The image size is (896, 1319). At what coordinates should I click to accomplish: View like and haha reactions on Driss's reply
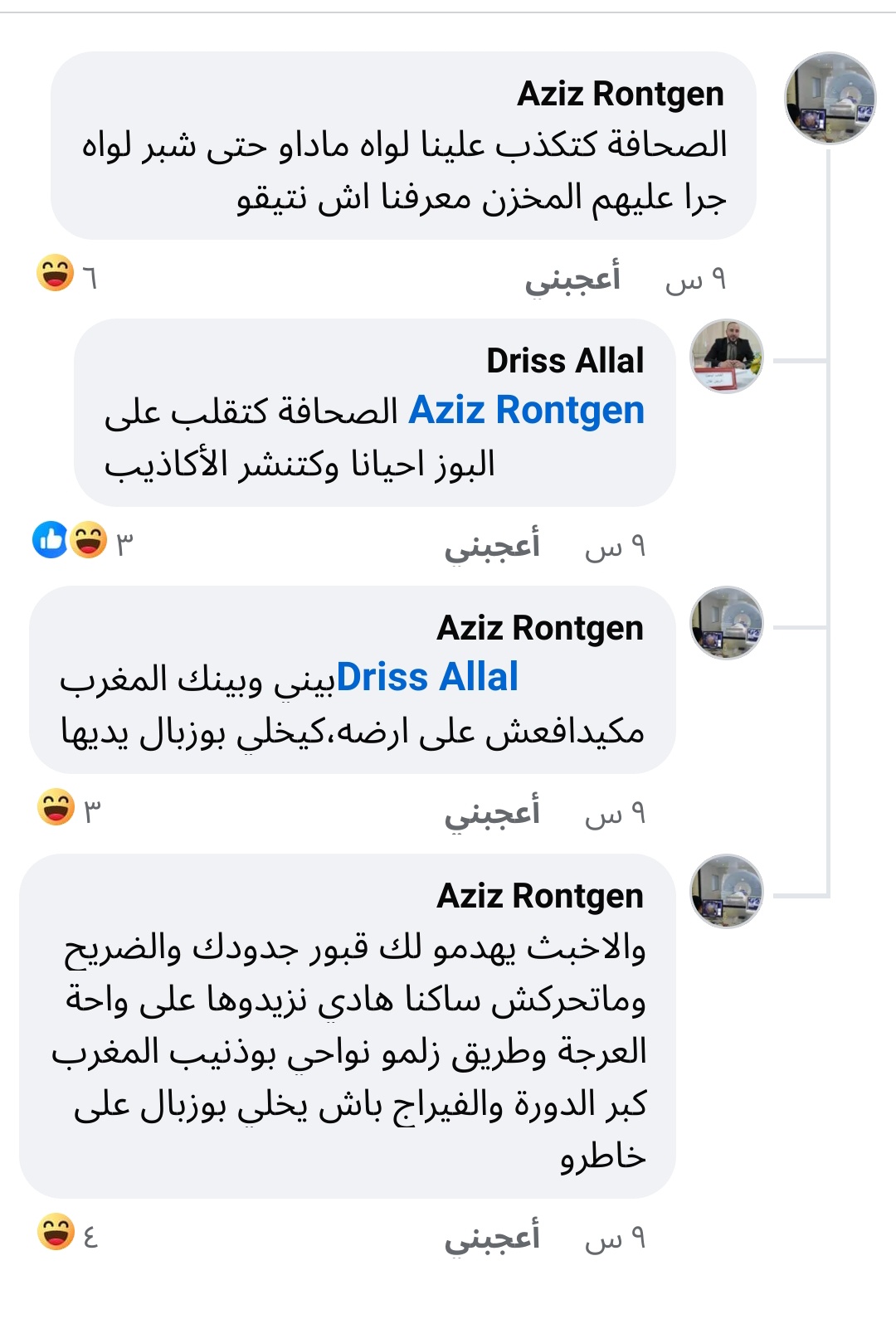click(81, 541)
